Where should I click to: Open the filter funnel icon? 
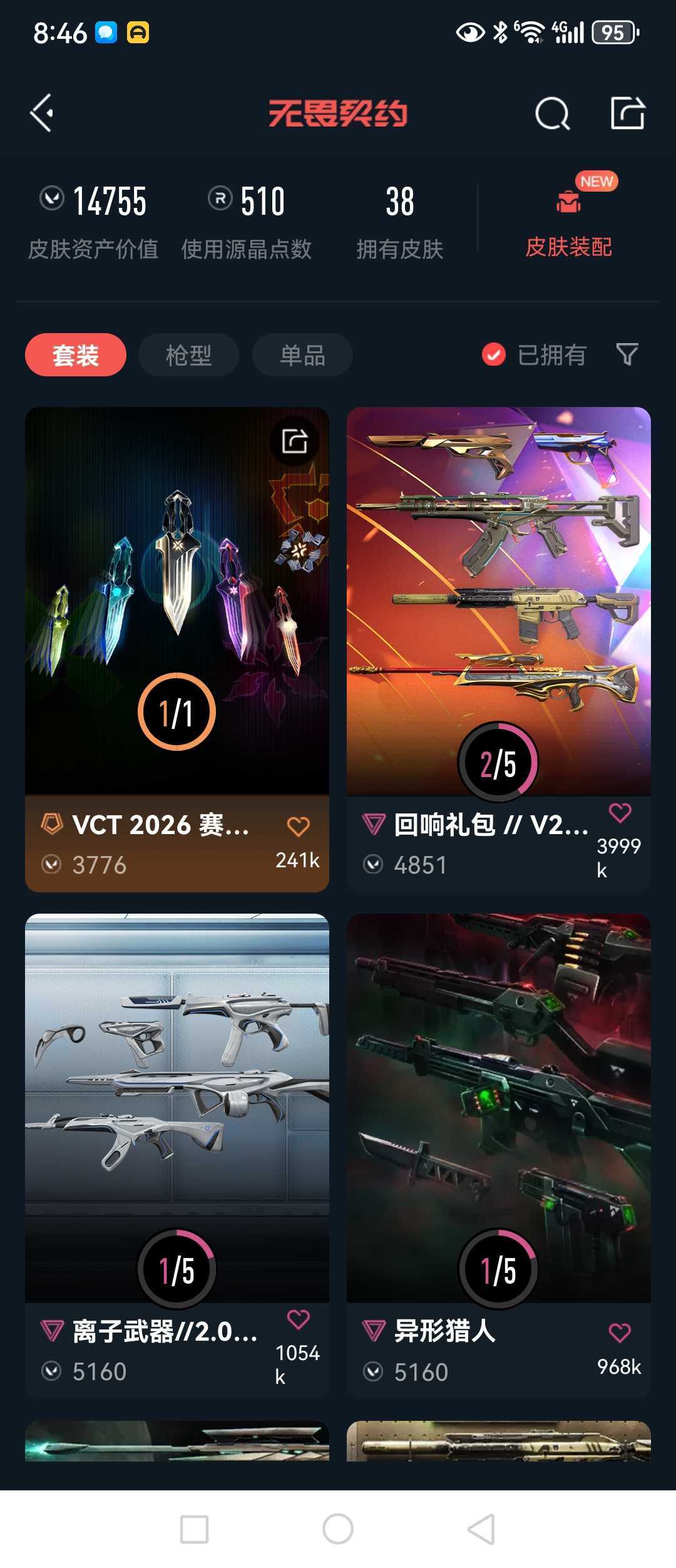tap(627, 354)
